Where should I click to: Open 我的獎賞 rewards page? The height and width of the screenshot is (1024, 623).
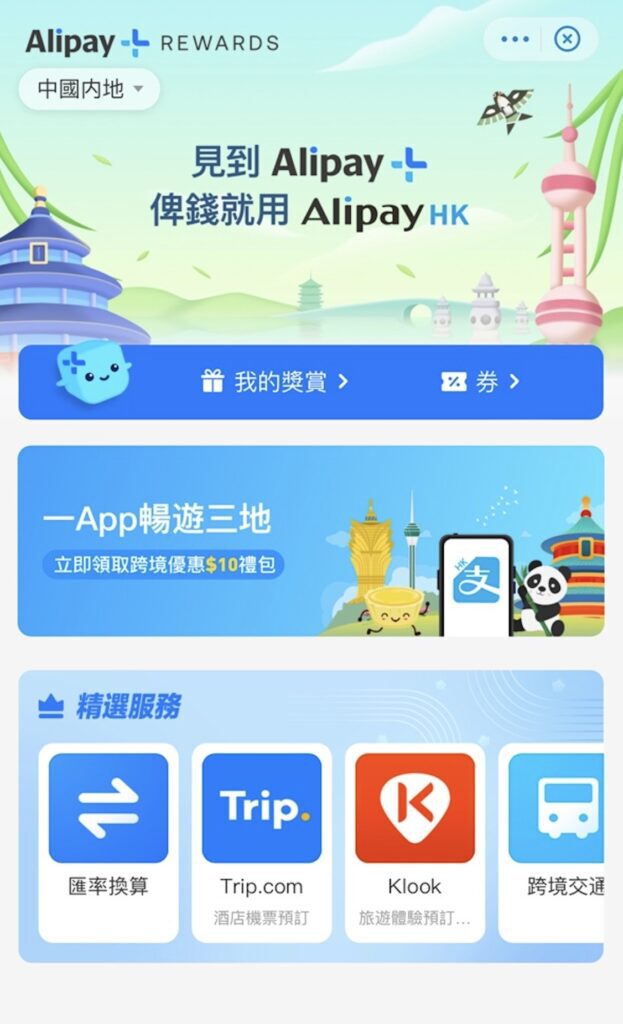tap(275, 381)
